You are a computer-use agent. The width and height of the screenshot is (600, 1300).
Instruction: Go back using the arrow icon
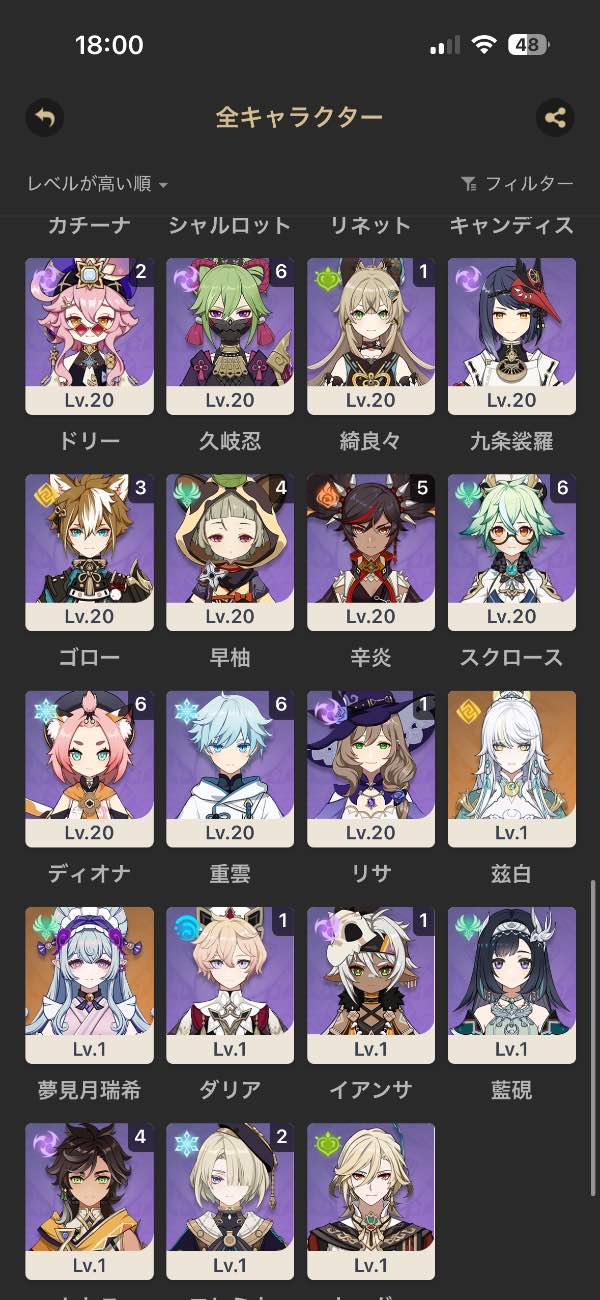click(x=44, y=118)
